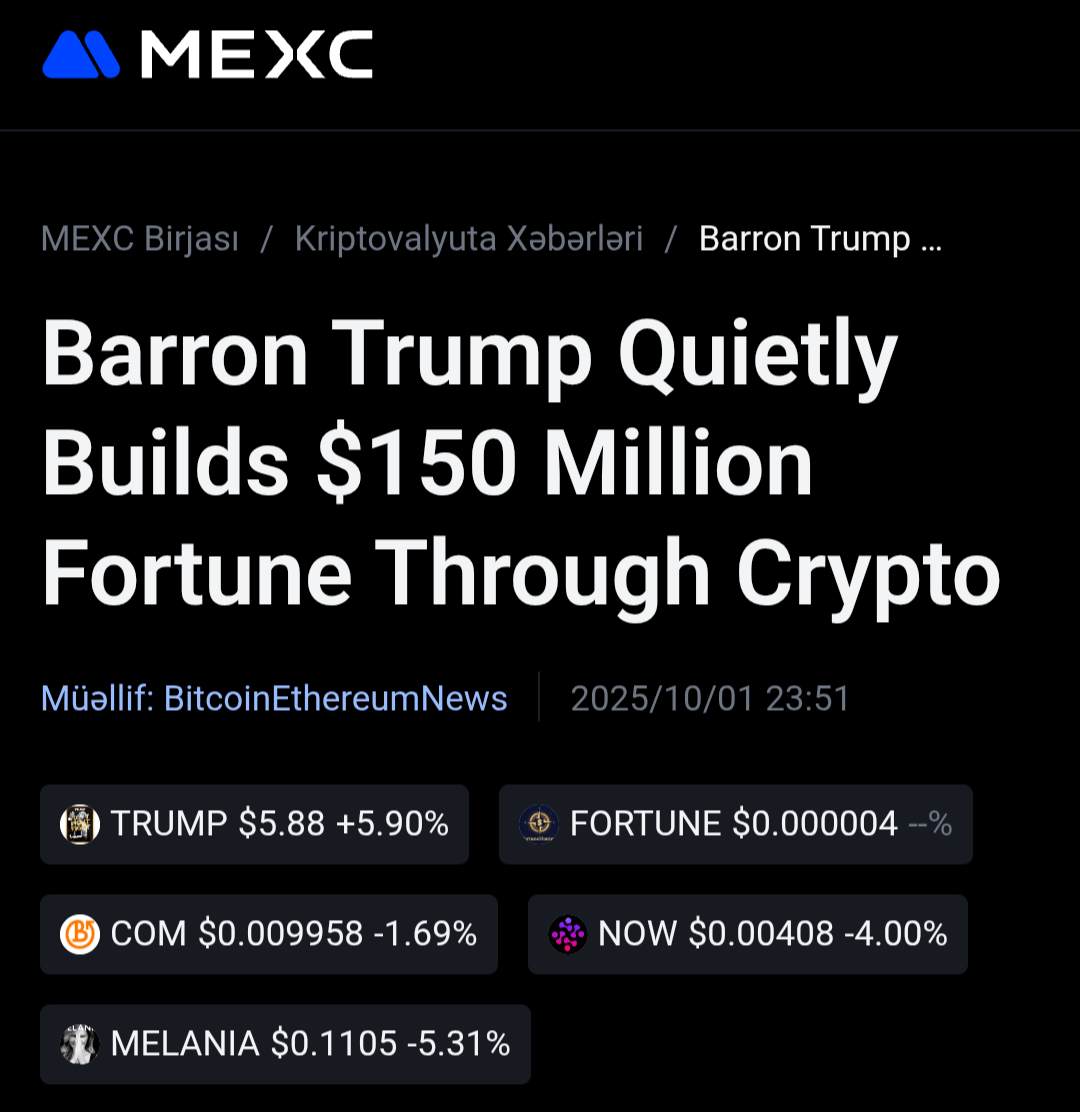
Task: Open the Kriptovalyuta Xəbərləri breadcrumb
Action: click(468, 239)
